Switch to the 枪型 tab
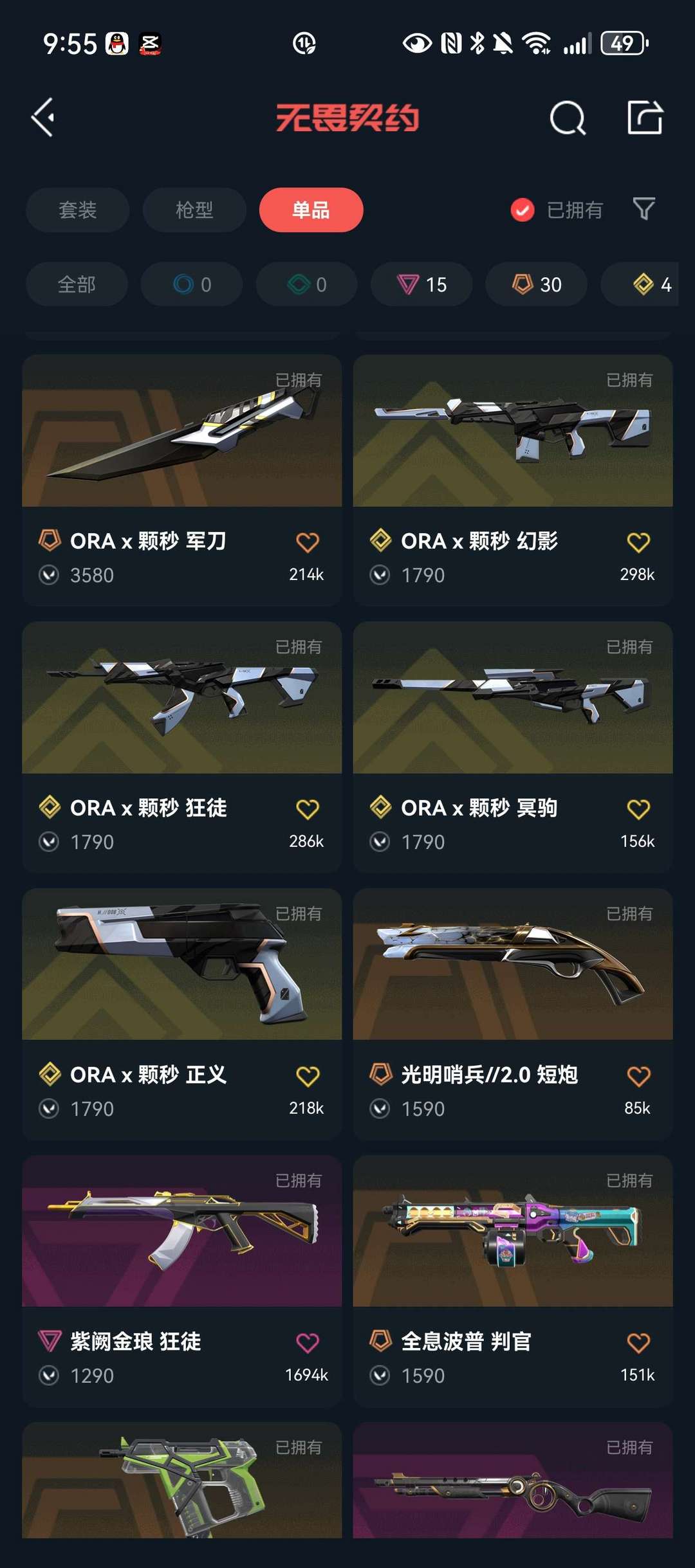695x1568 pixels. 194,210
